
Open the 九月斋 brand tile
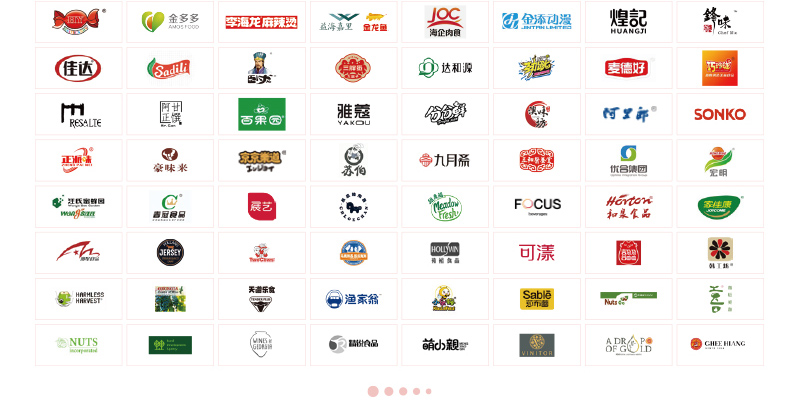click(445, 160)
